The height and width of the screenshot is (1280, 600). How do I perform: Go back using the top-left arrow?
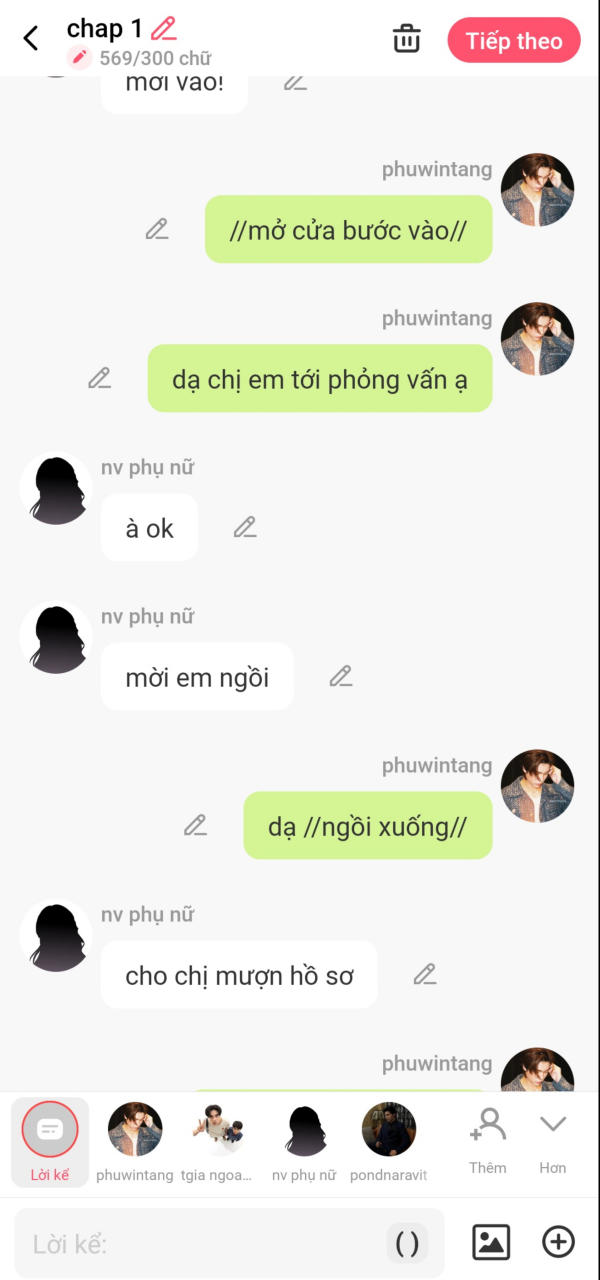pyautogui.click(x=31, y=39)
